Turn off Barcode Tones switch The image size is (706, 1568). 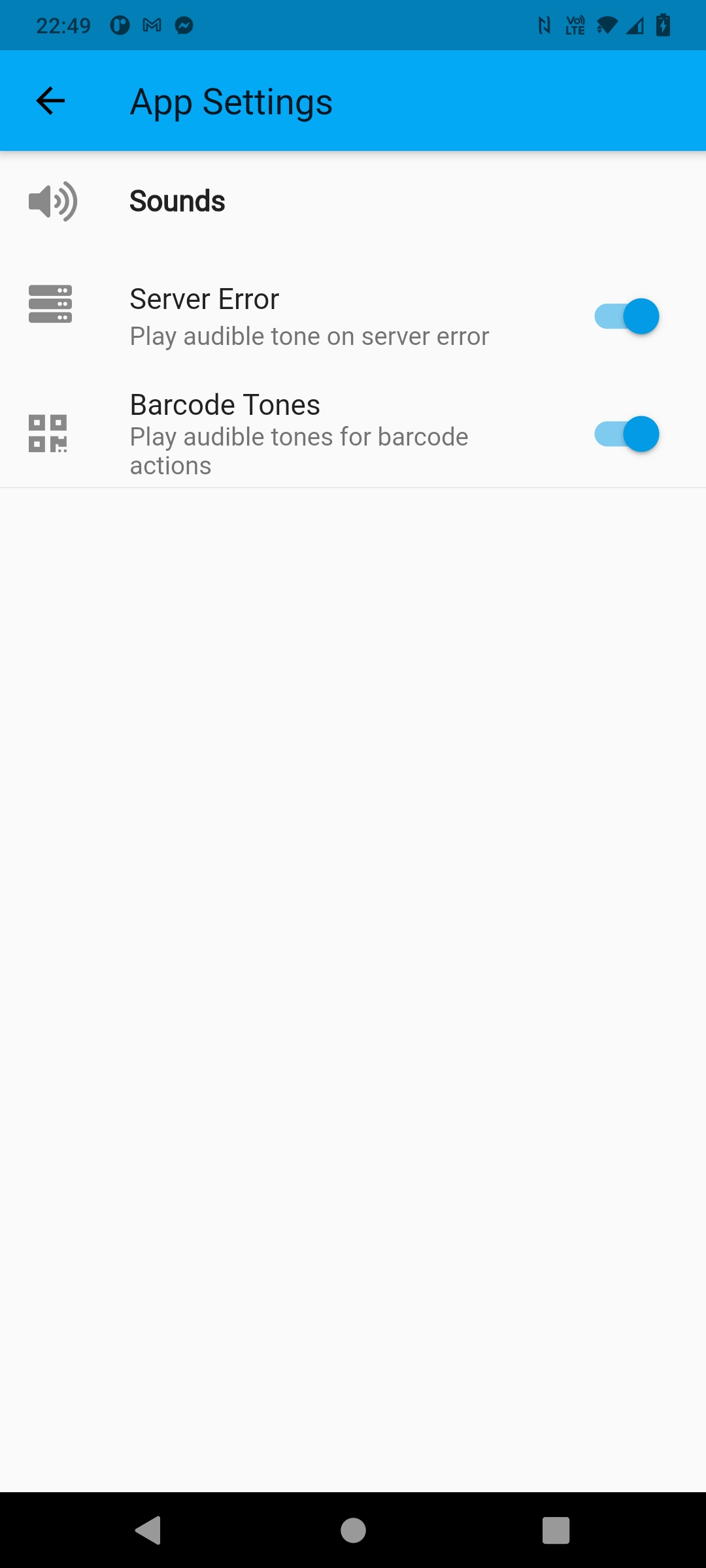click(x=626, y=434)
